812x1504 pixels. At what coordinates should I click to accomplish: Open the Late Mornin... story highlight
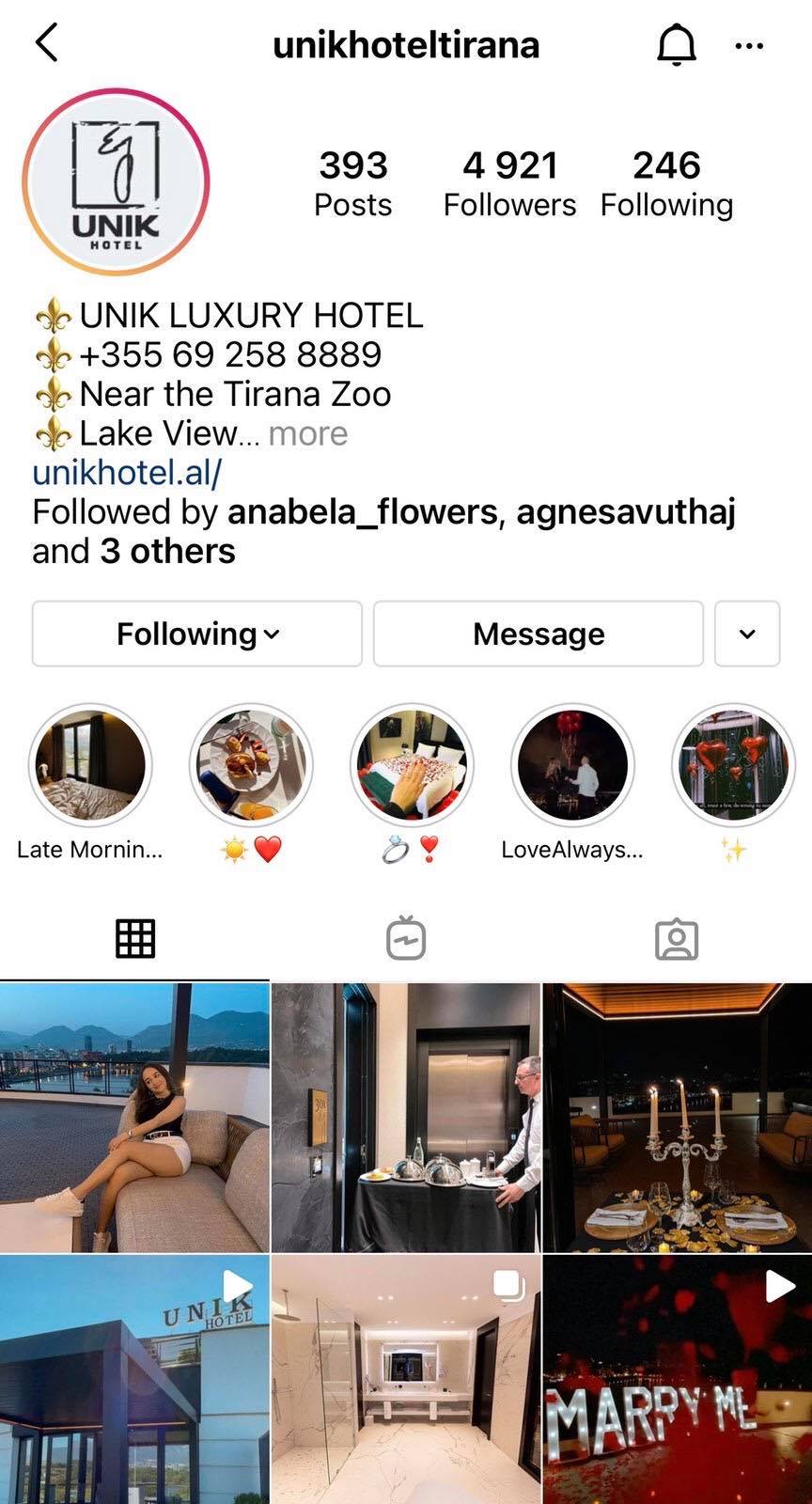pos(90,766)
